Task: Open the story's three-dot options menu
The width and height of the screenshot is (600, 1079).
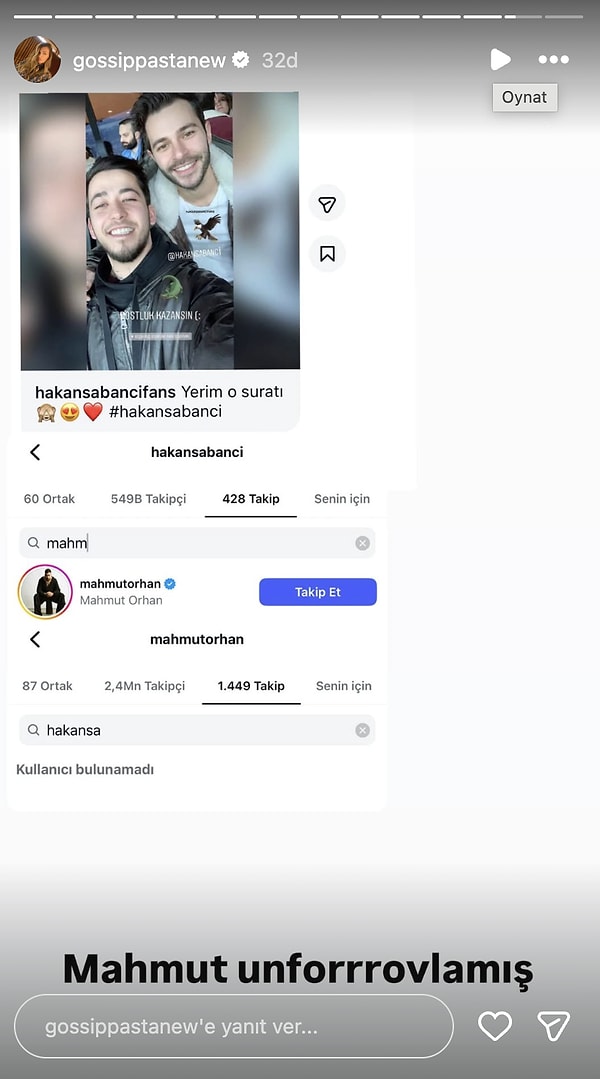Action: point(553,60)
